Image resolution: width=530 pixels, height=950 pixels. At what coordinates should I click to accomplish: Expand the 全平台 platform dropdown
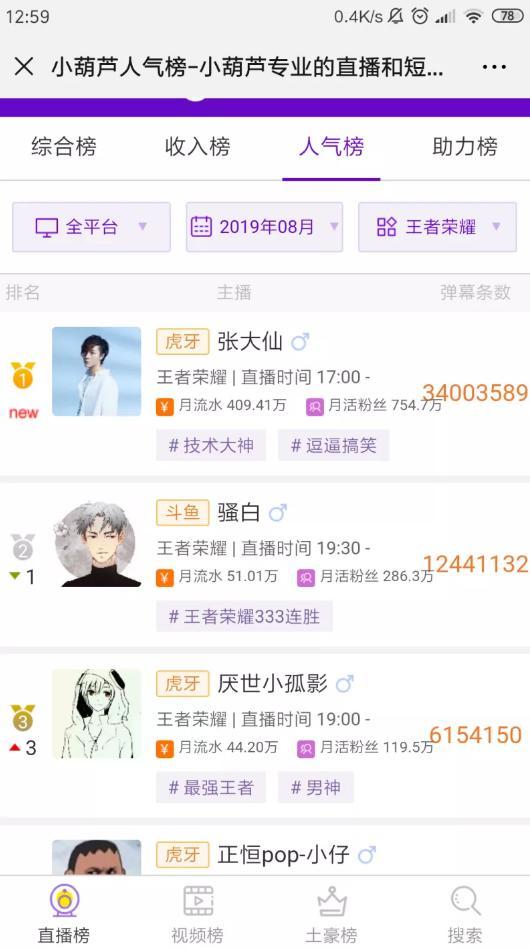click(x=91, y=227)
